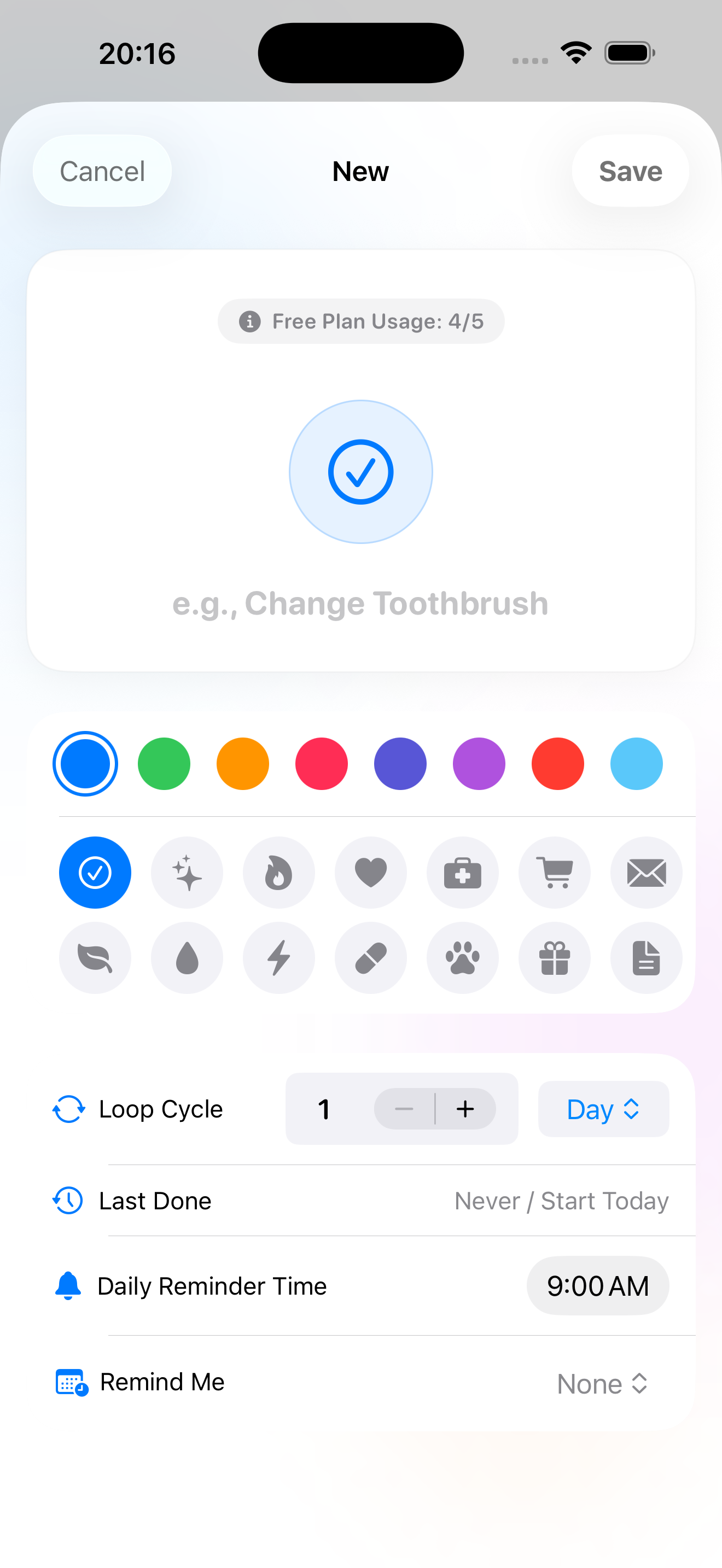Select the gift icon
This screenshot has height=1568, width=722.
(x=555, y=957)
